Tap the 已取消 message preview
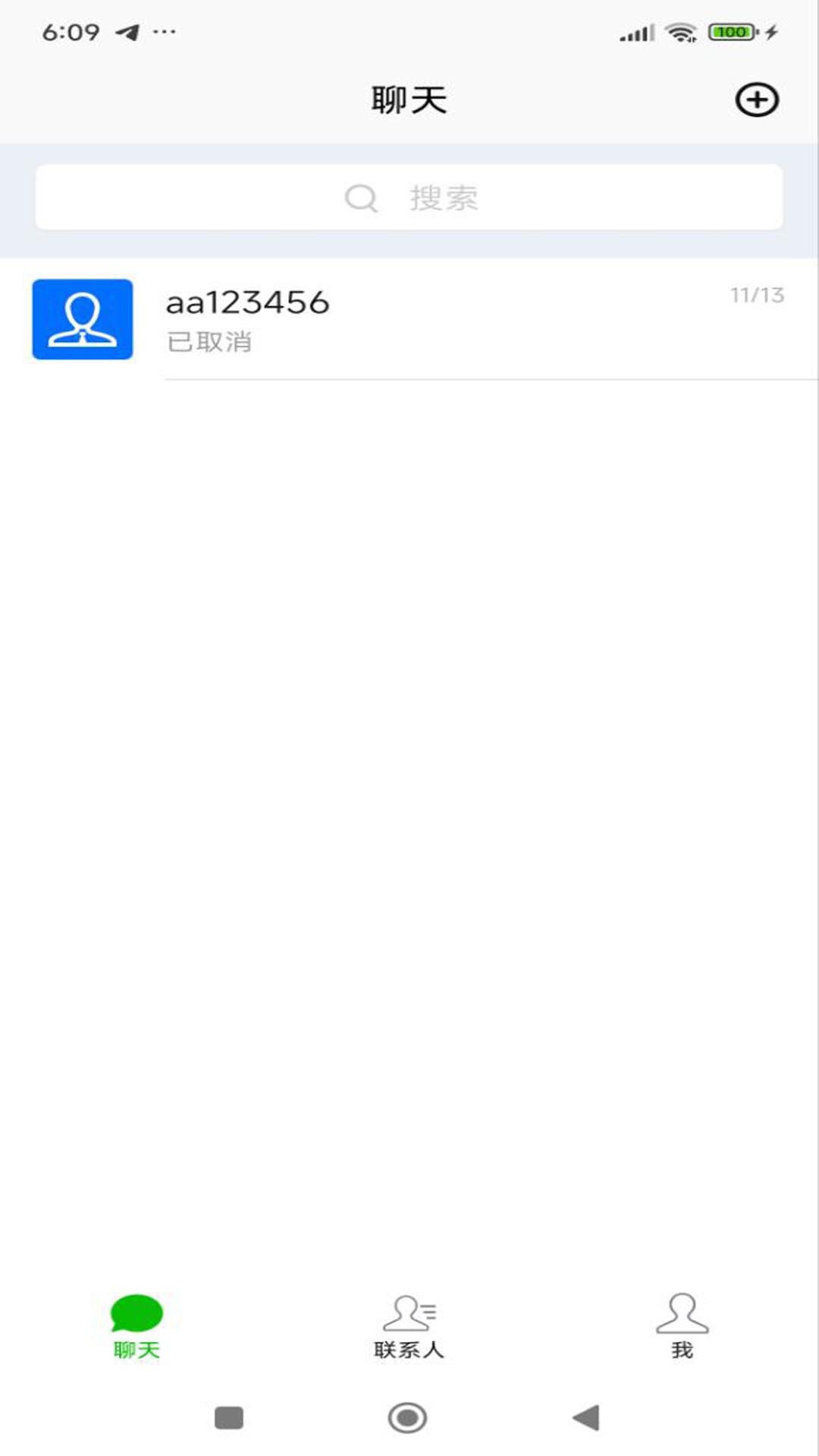This screenshot has width=819, height=1456. (210, 343)
